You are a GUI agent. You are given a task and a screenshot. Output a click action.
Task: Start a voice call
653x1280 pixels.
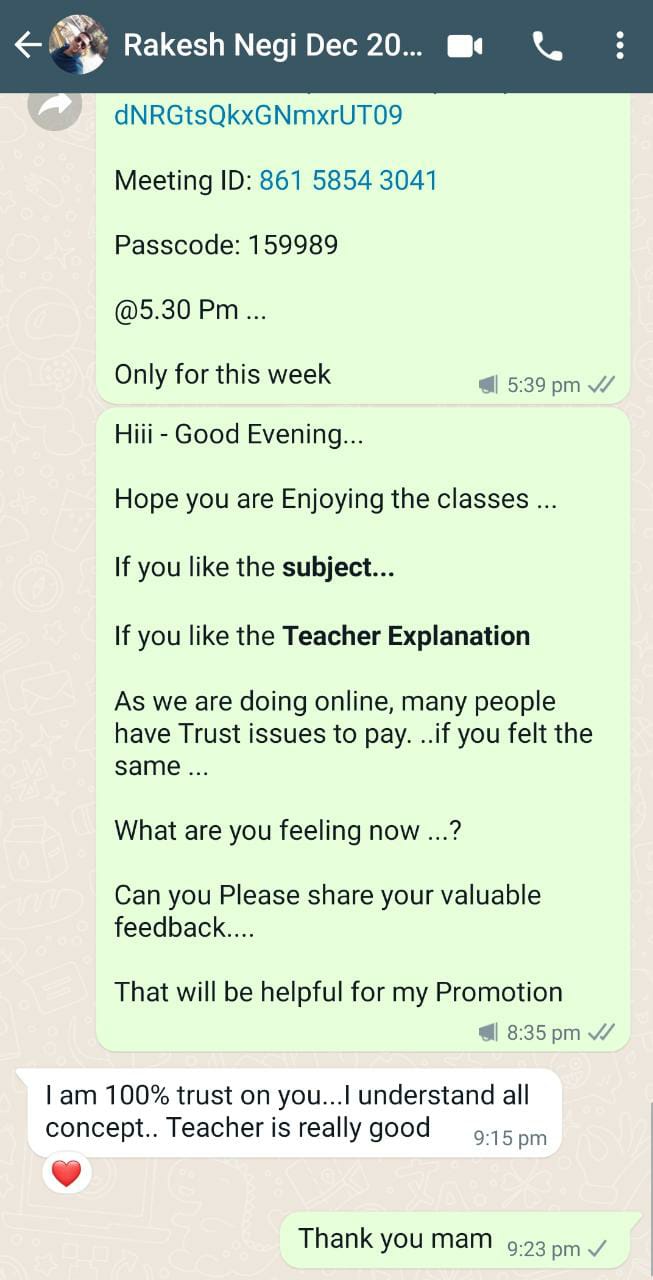547,46
